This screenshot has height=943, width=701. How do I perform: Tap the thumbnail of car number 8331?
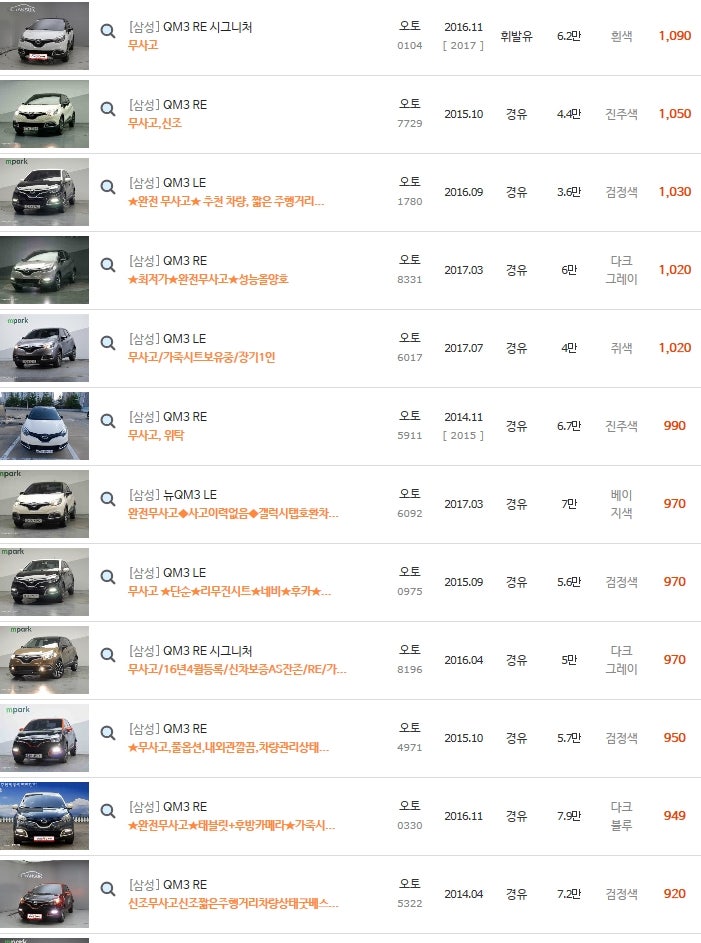[44, 270]
